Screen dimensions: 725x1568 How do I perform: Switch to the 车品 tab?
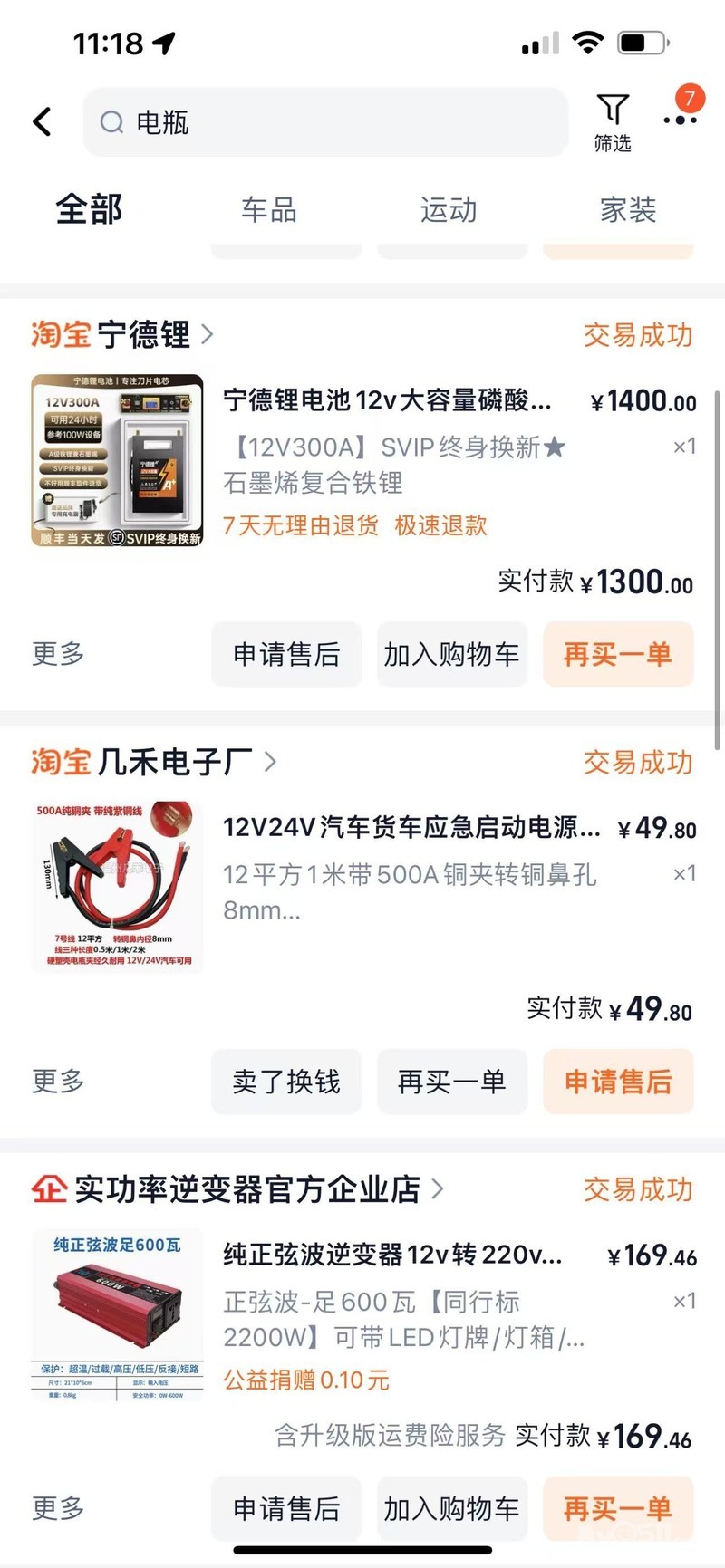pyautogui.click(x=268, y=210)
